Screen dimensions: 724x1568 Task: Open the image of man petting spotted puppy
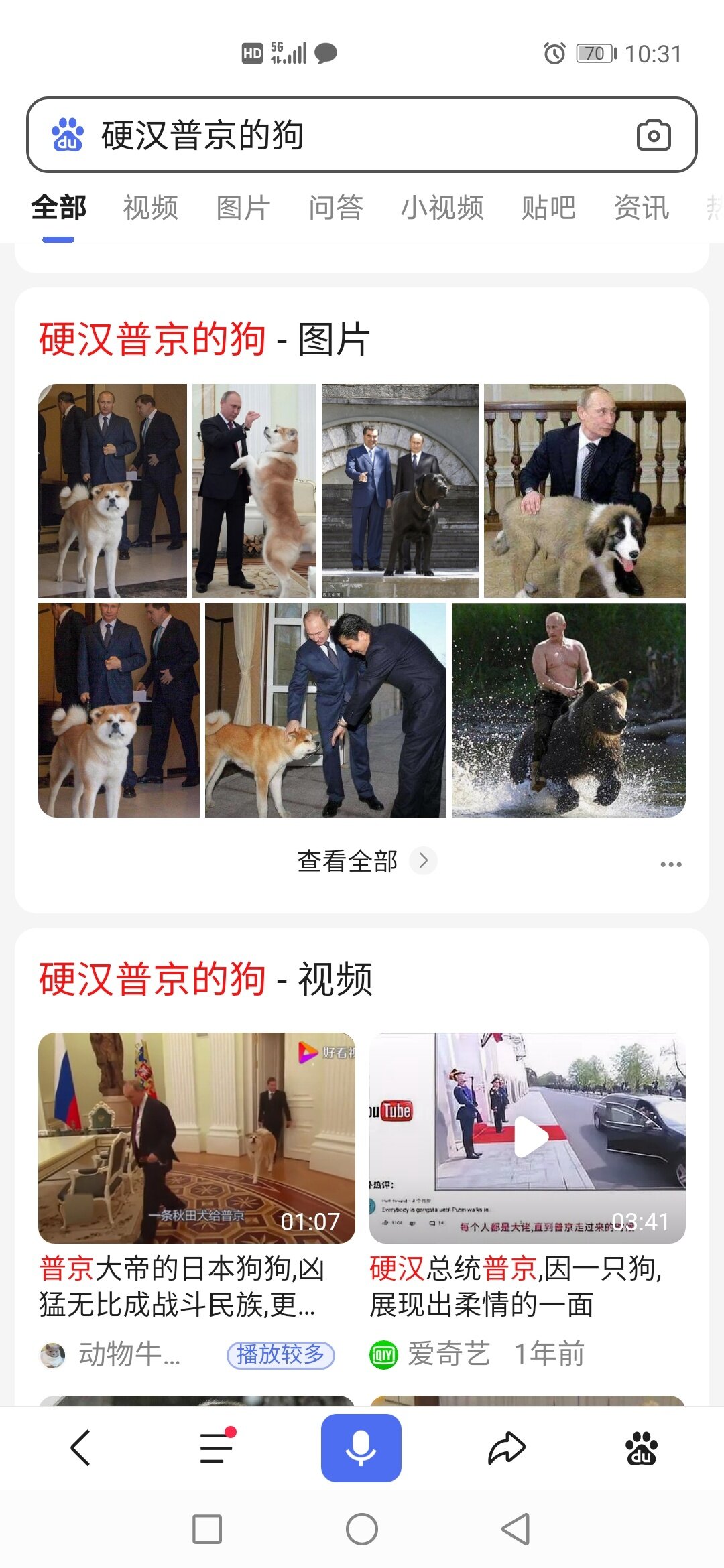(585, 491)
